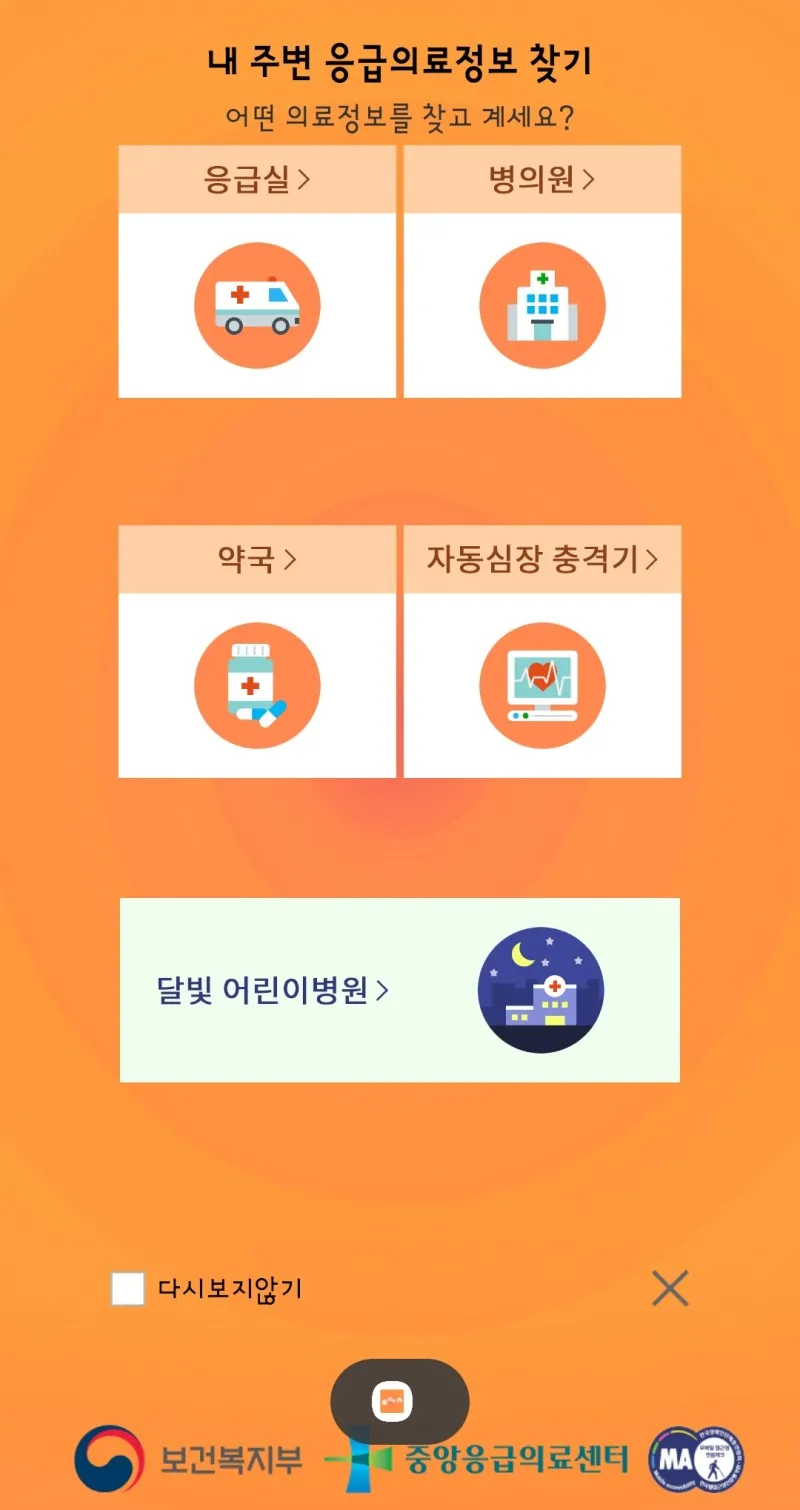
Task: Close this popup with the X
Action: (x=670, y=1289)
